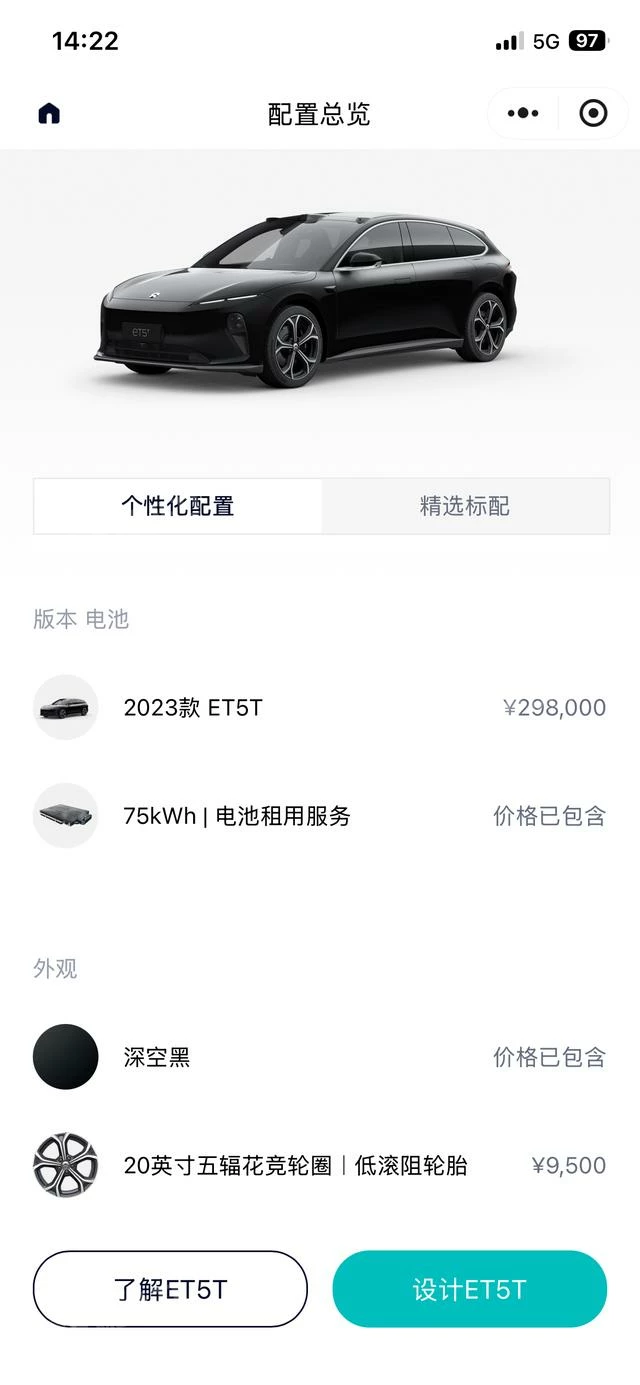Tap the 了解ET5T button
The height and width of the screenshot is (1385, 640).
170,1289
